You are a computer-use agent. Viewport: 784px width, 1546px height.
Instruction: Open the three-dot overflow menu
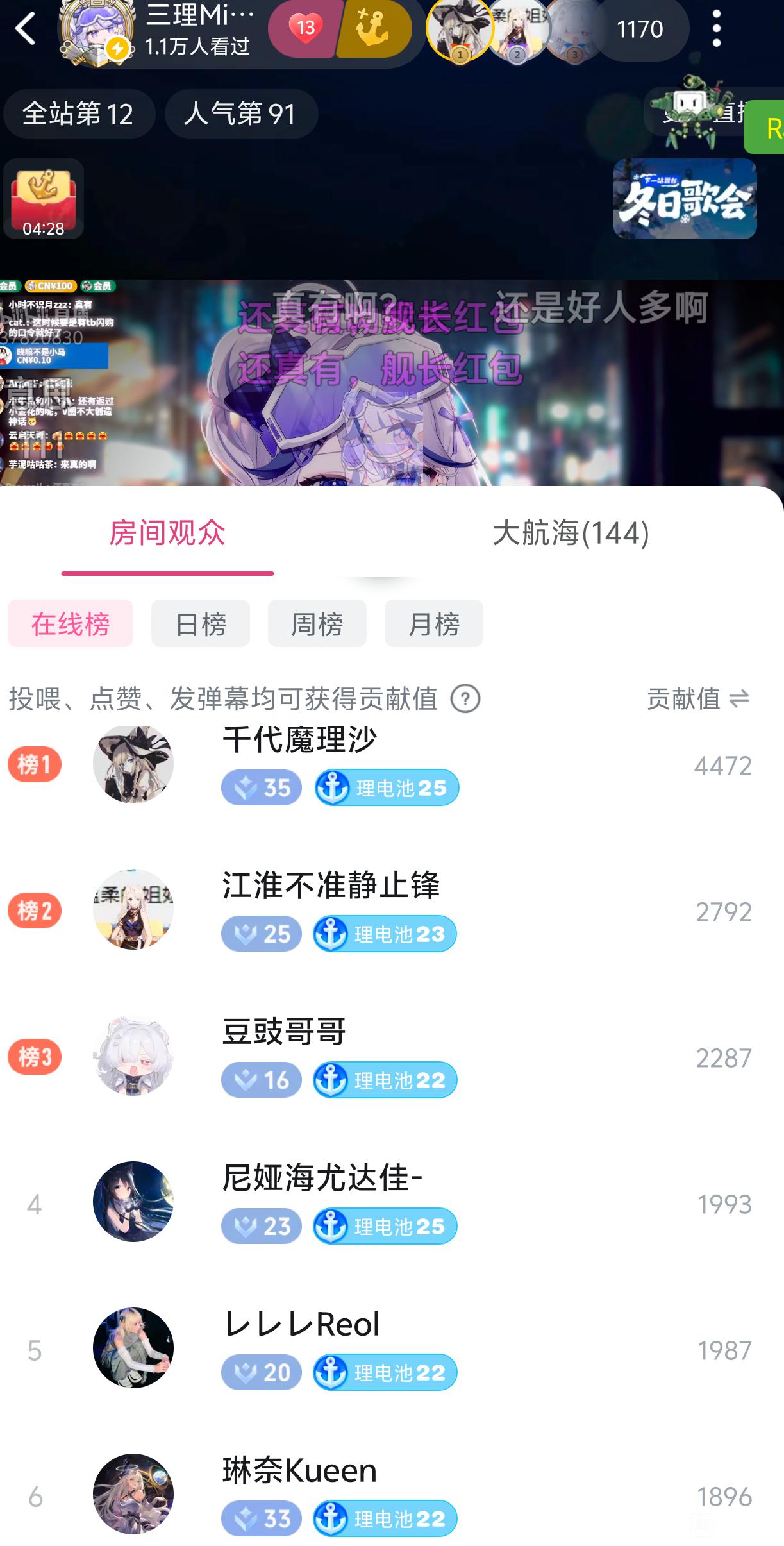(716, 28)
